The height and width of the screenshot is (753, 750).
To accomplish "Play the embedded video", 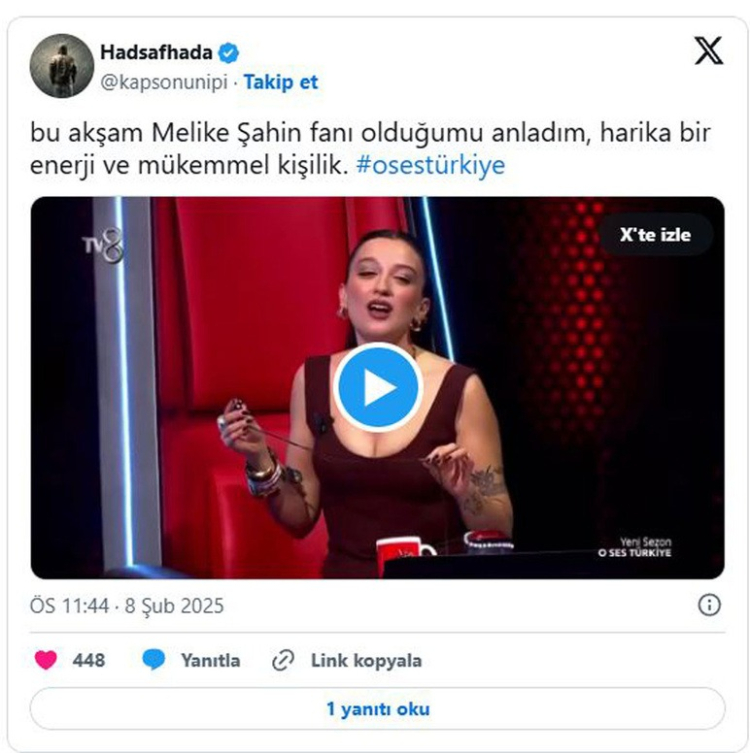I will [378, 387].
